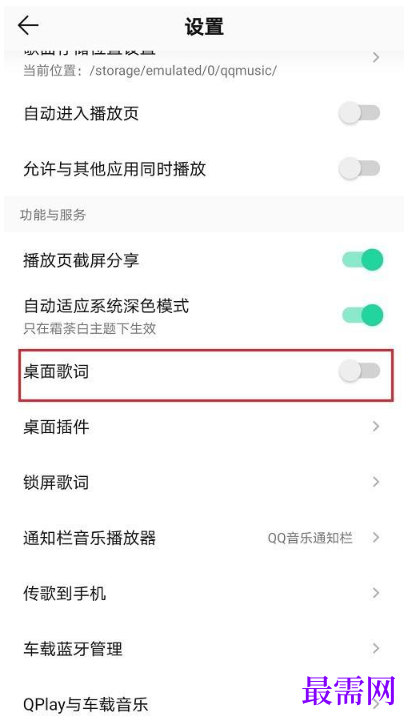Open 车载蓝牙管理
Screen dimensions: 414x722
[x=204, y=648]
